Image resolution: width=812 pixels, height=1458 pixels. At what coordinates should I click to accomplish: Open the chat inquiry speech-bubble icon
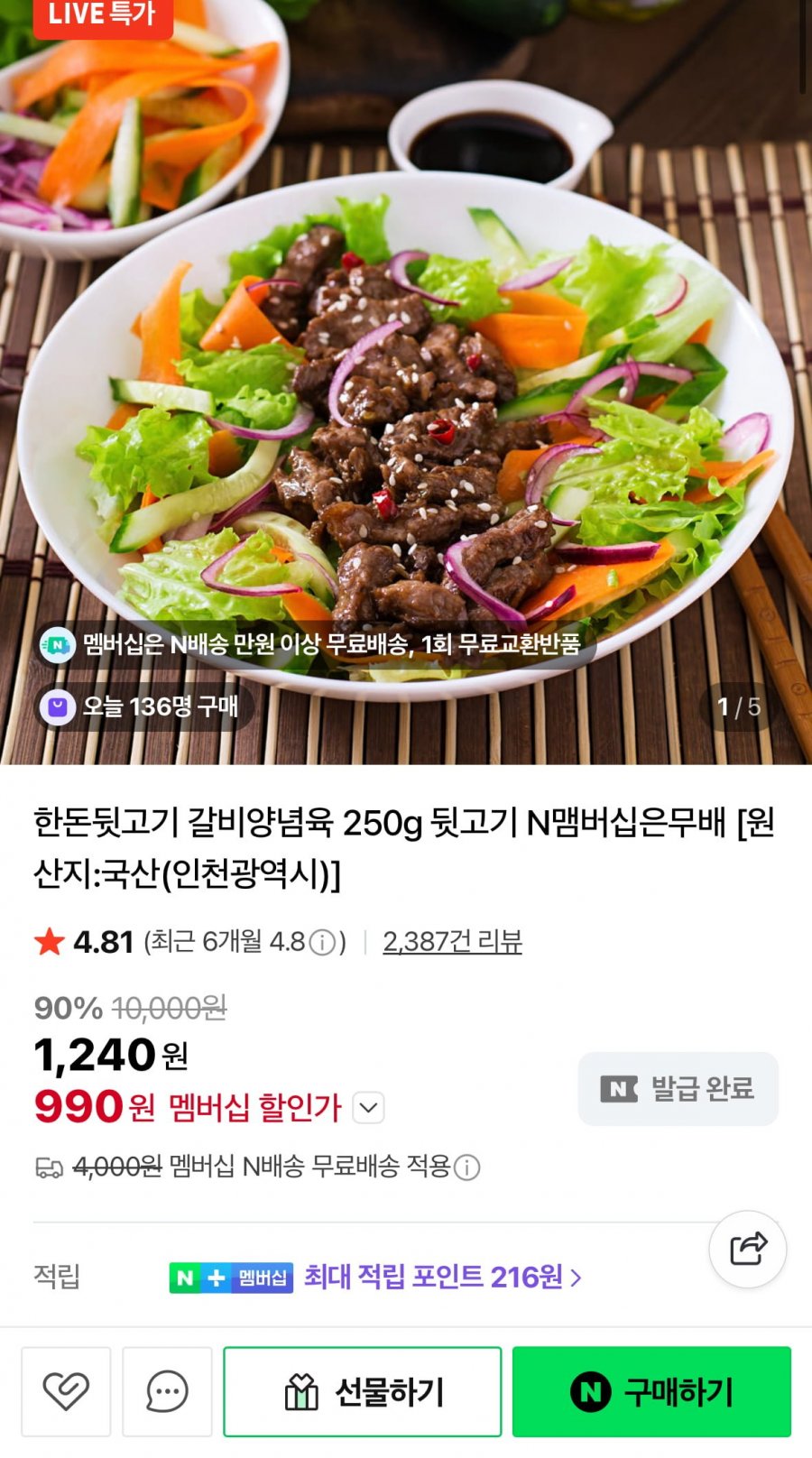pos(165,1392)
